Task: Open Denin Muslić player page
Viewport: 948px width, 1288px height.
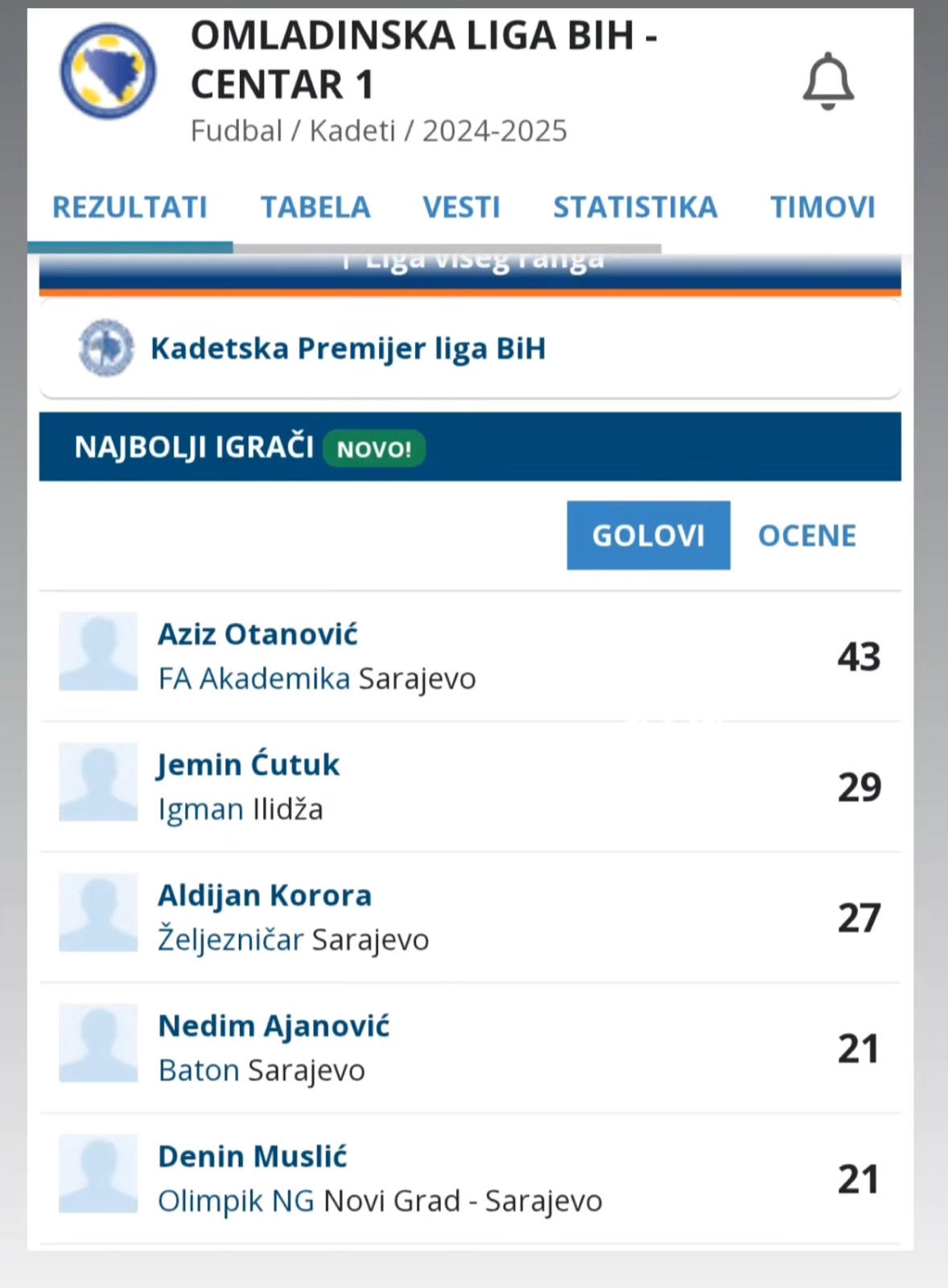Action: click(x=252, y=1157)
